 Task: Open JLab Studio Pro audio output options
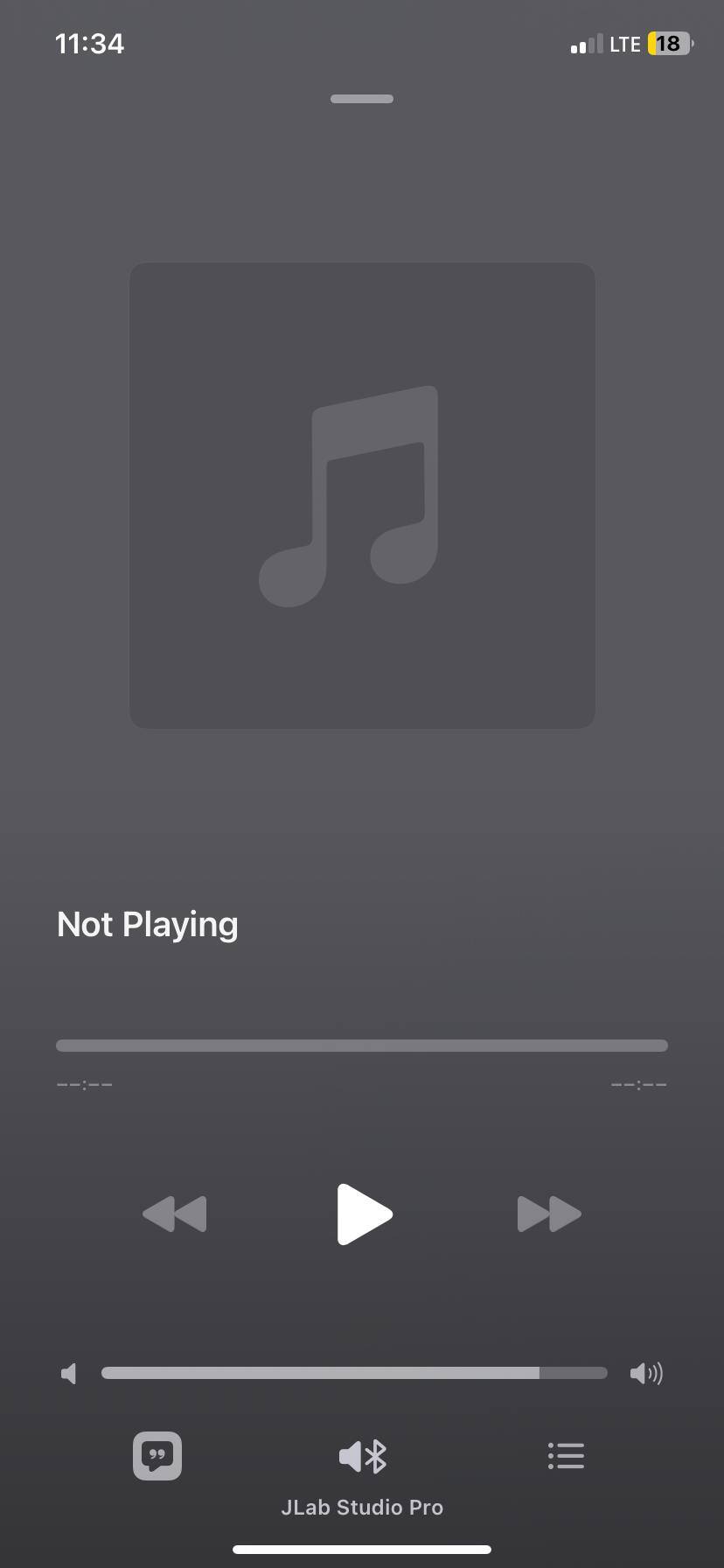362,1457
